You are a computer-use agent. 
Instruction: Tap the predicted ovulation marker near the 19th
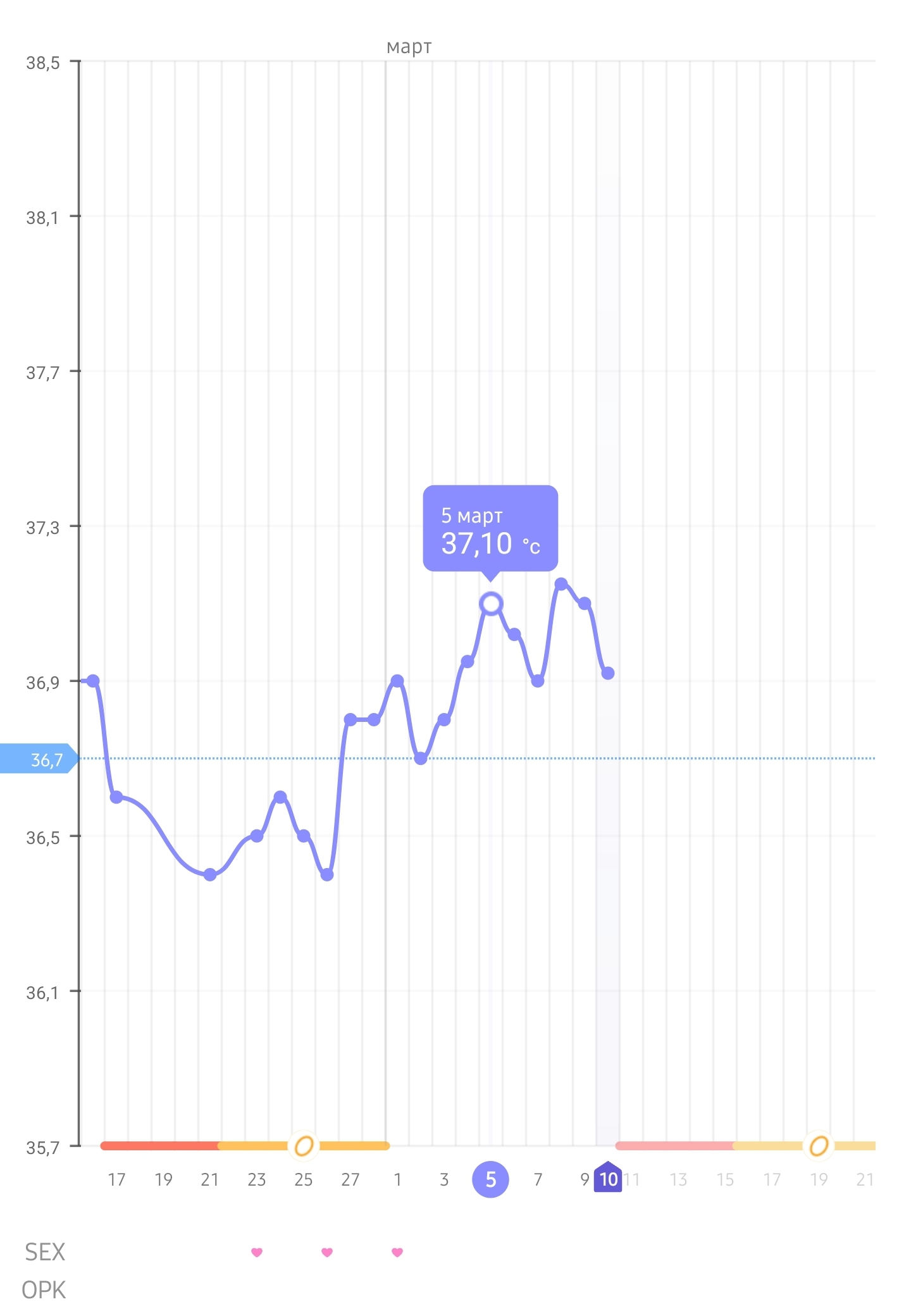[x=819, y=1146]
